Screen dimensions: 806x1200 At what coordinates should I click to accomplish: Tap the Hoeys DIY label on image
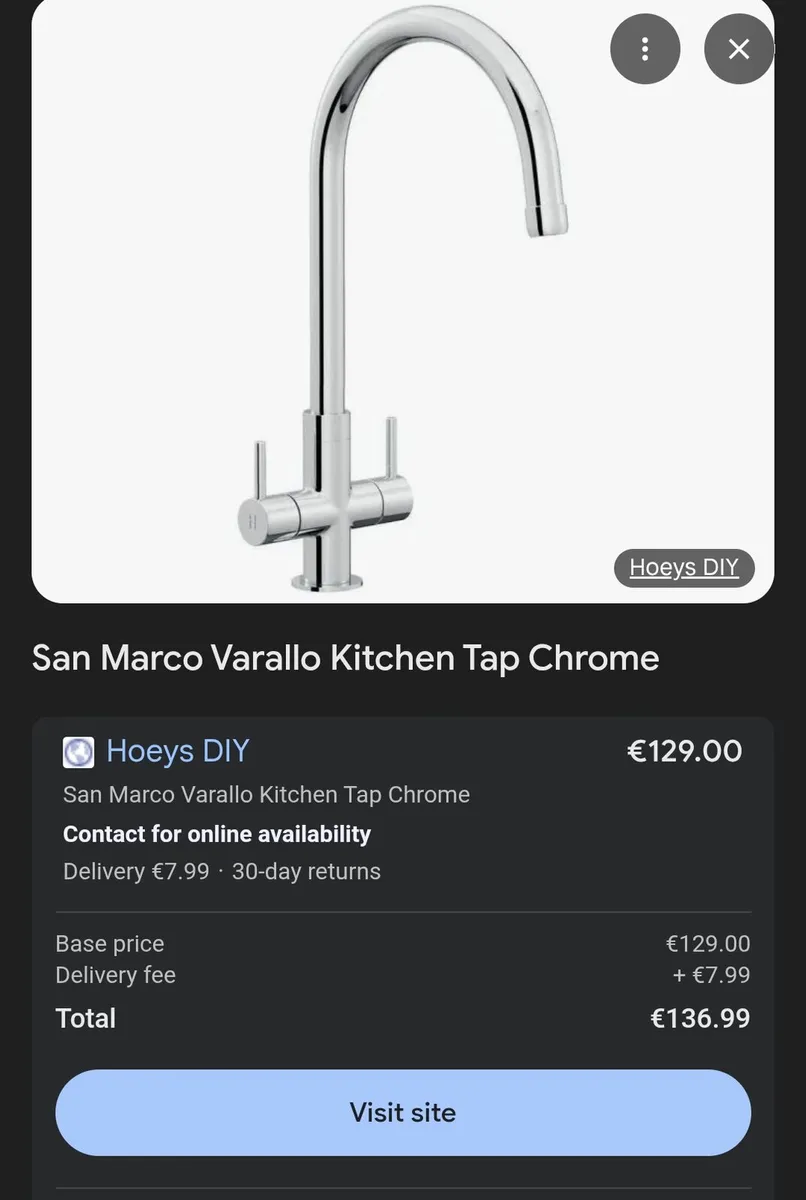(x=684, y=567)
